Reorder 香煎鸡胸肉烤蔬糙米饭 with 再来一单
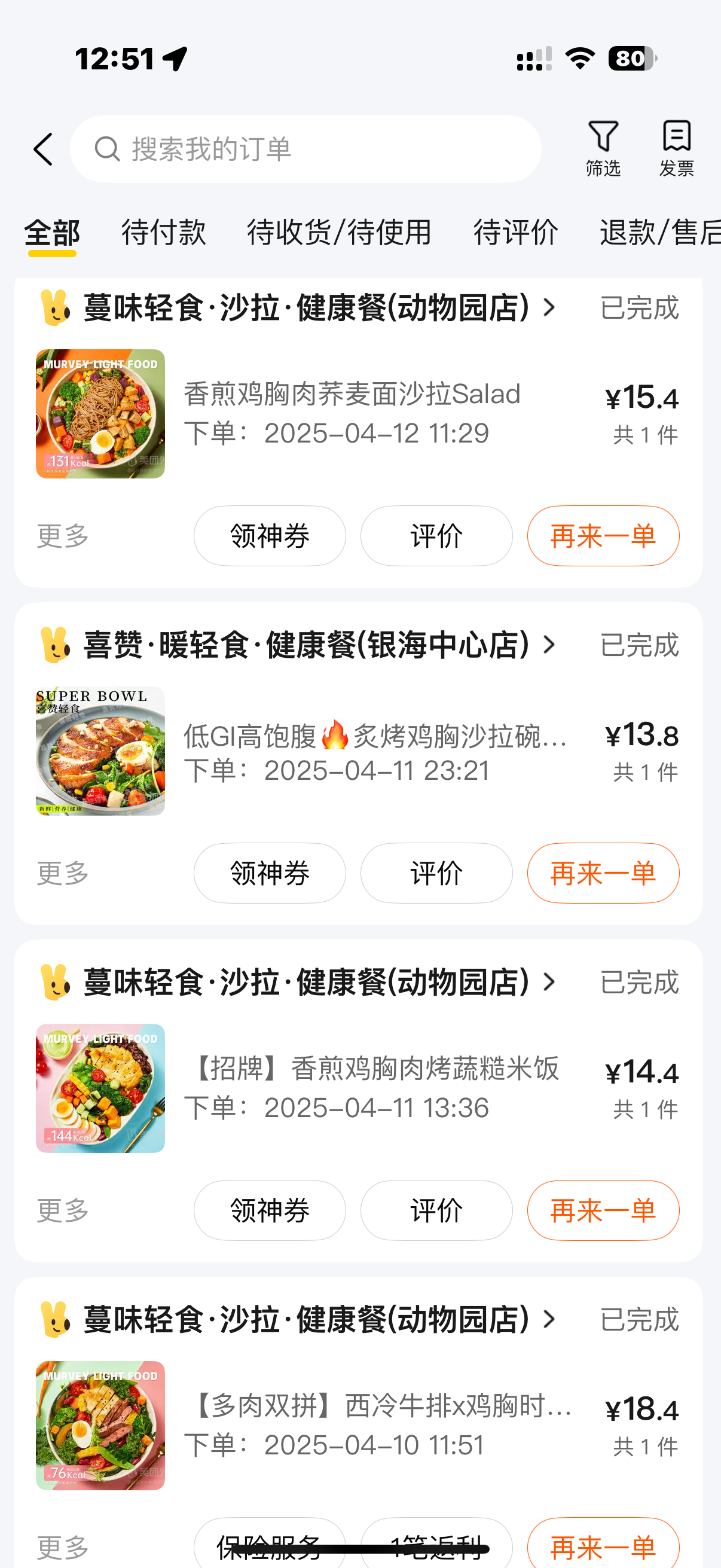721x1568 pixels. [x=603, y=1210]
